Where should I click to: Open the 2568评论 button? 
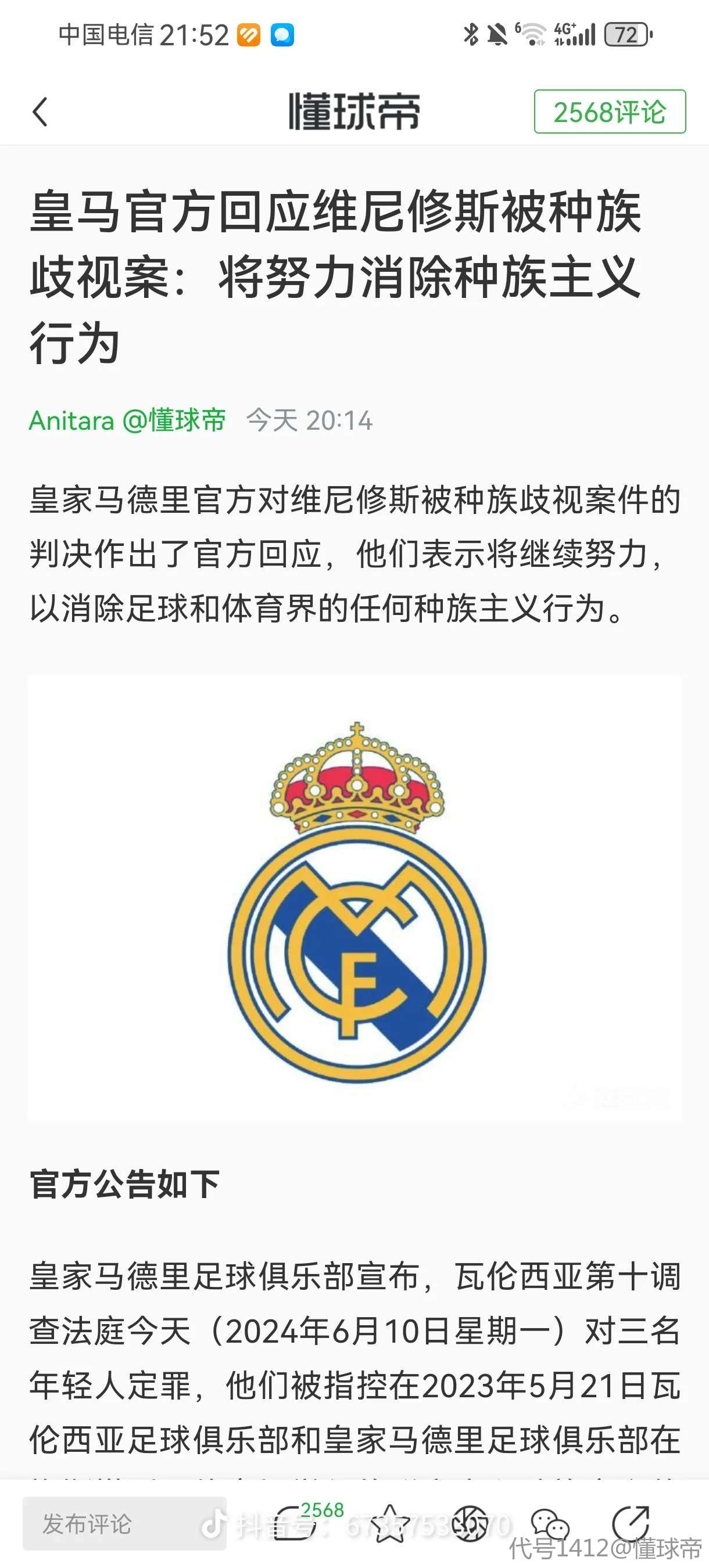tap(609, 112)
